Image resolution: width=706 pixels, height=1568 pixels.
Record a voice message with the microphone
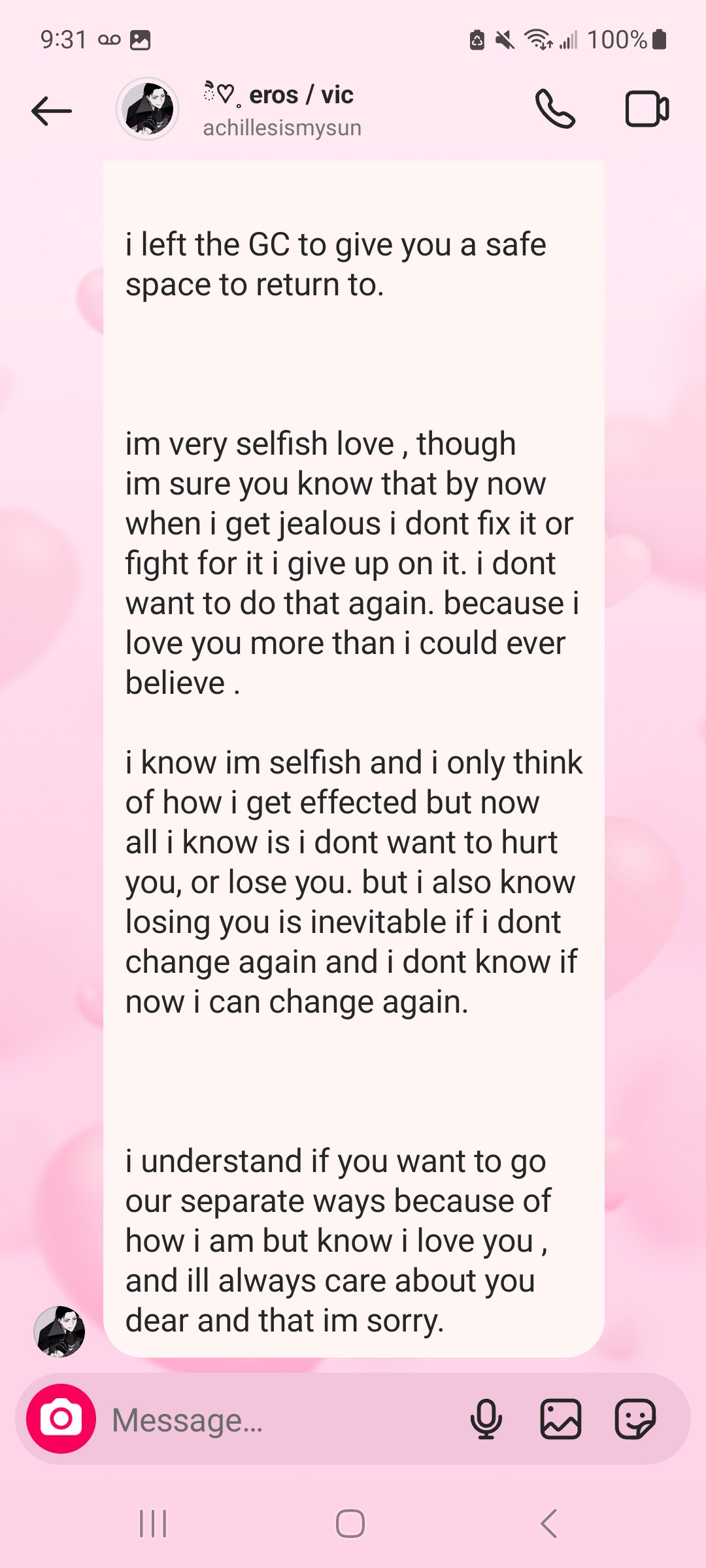[486, 1419]
